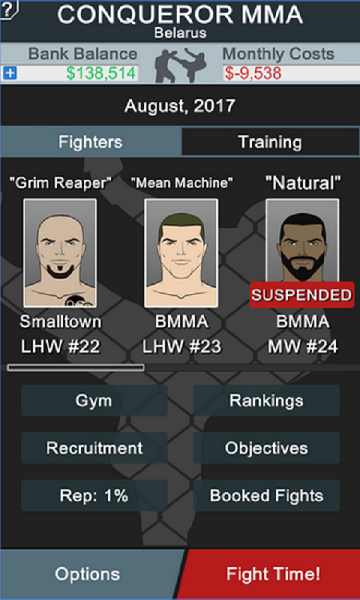The width and height of the screenshot is (360, 600).
Task: Start Fight Time!
Action: tap(273, 574)
